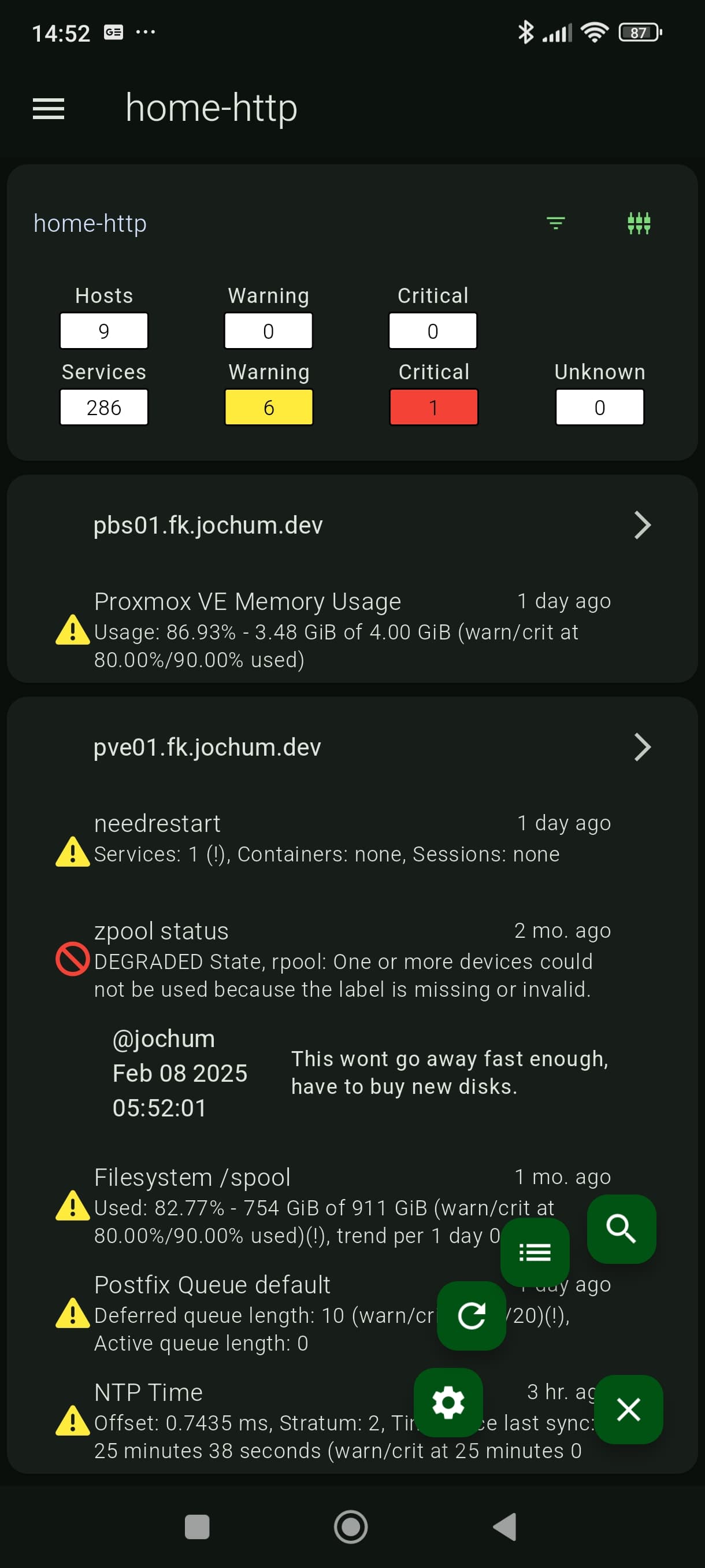Tap the green search floating button

click(x=621, y=1229)
